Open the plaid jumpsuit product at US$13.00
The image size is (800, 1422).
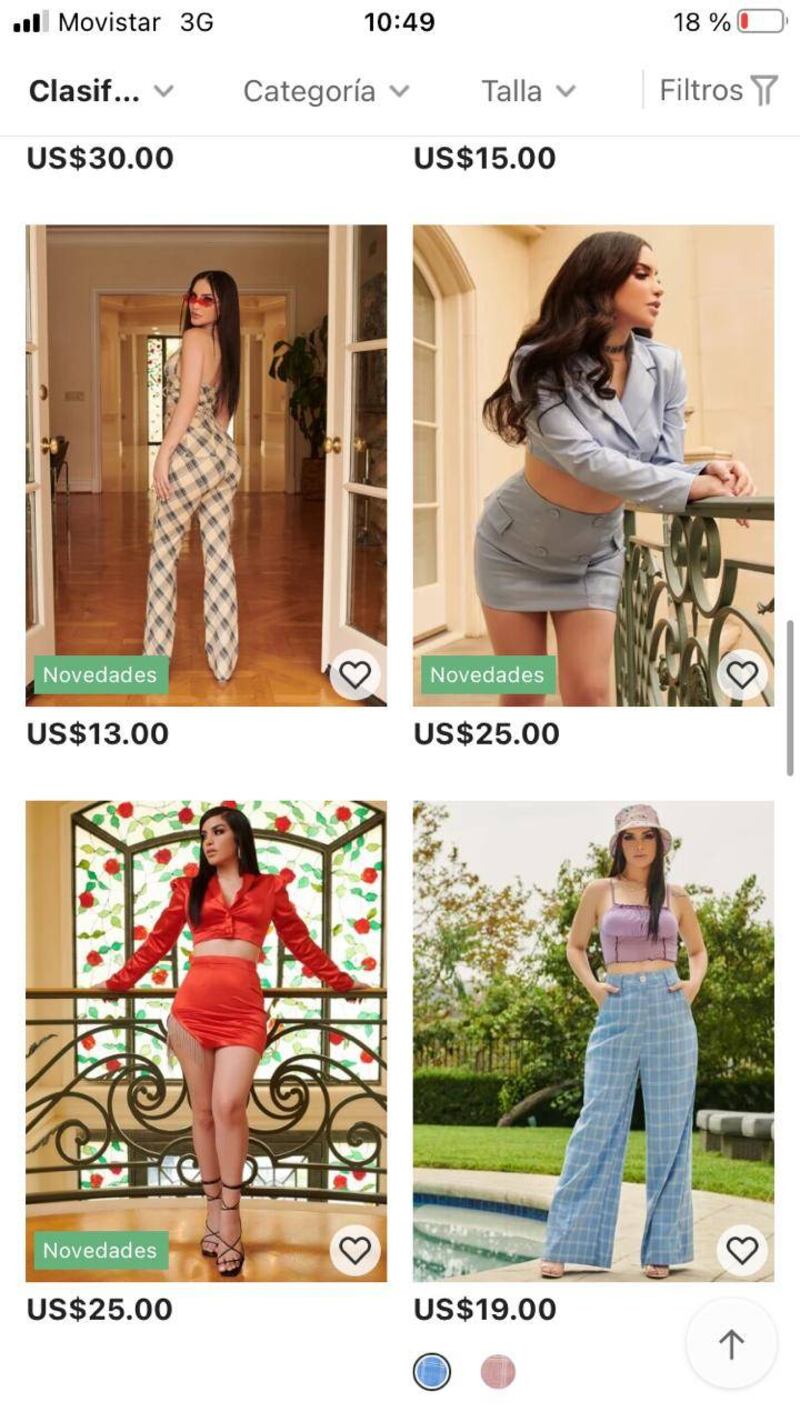[206, 465]
